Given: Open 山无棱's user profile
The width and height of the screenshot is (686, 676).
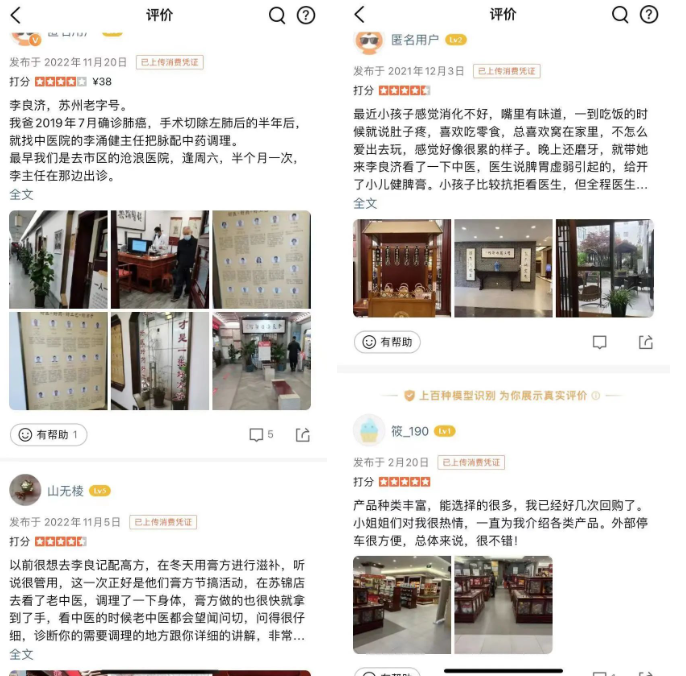Looking at the screenshot, I should (x=68, y=490).
